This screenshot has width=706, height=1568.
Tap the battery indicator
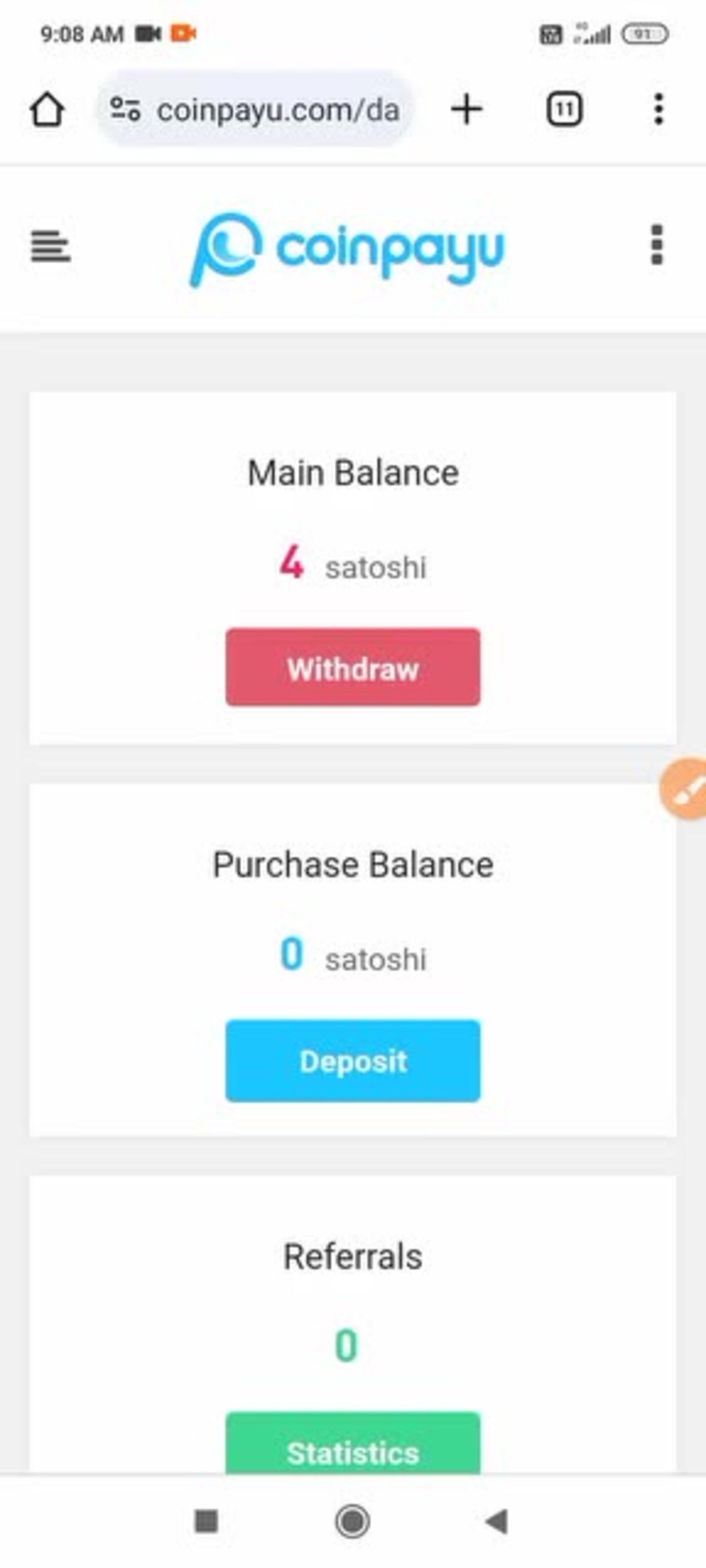pyautogui.click(x=646, y=35)
